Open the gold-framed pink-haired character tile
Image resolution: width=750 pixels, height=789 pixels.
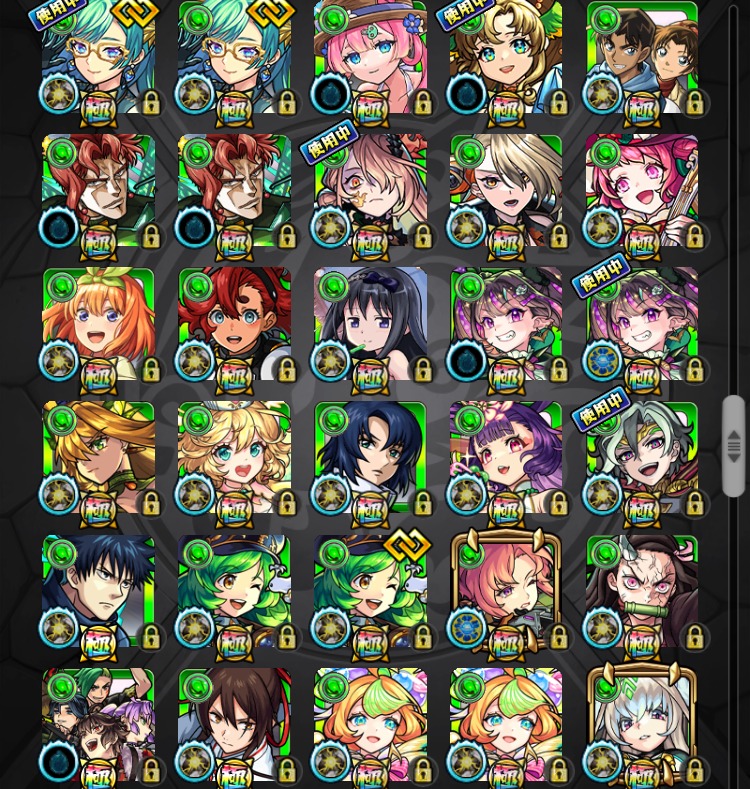506,590
